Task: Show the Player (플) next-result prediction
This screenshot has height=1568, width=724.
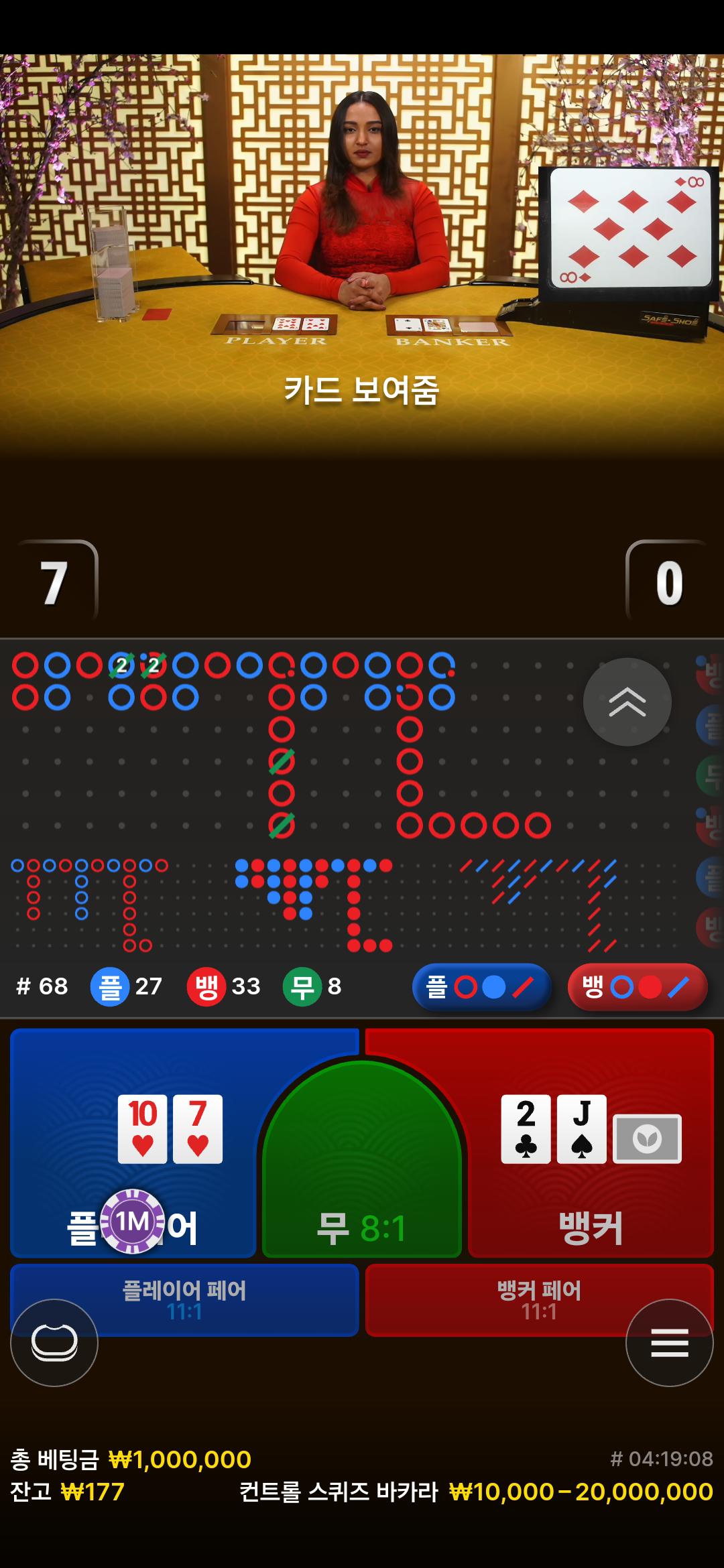Action: (481, 986)
